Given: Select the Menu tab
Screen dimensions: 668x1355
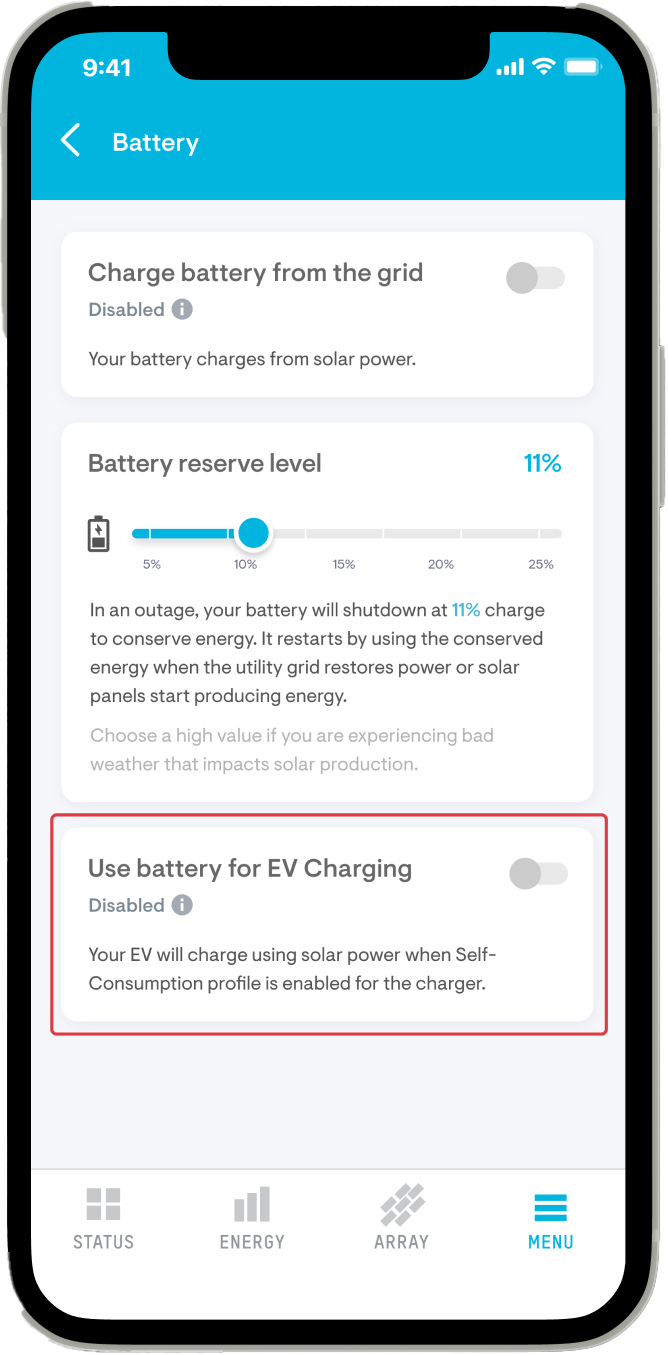Looking at the screenshot, I should (x=550, y=1219).
